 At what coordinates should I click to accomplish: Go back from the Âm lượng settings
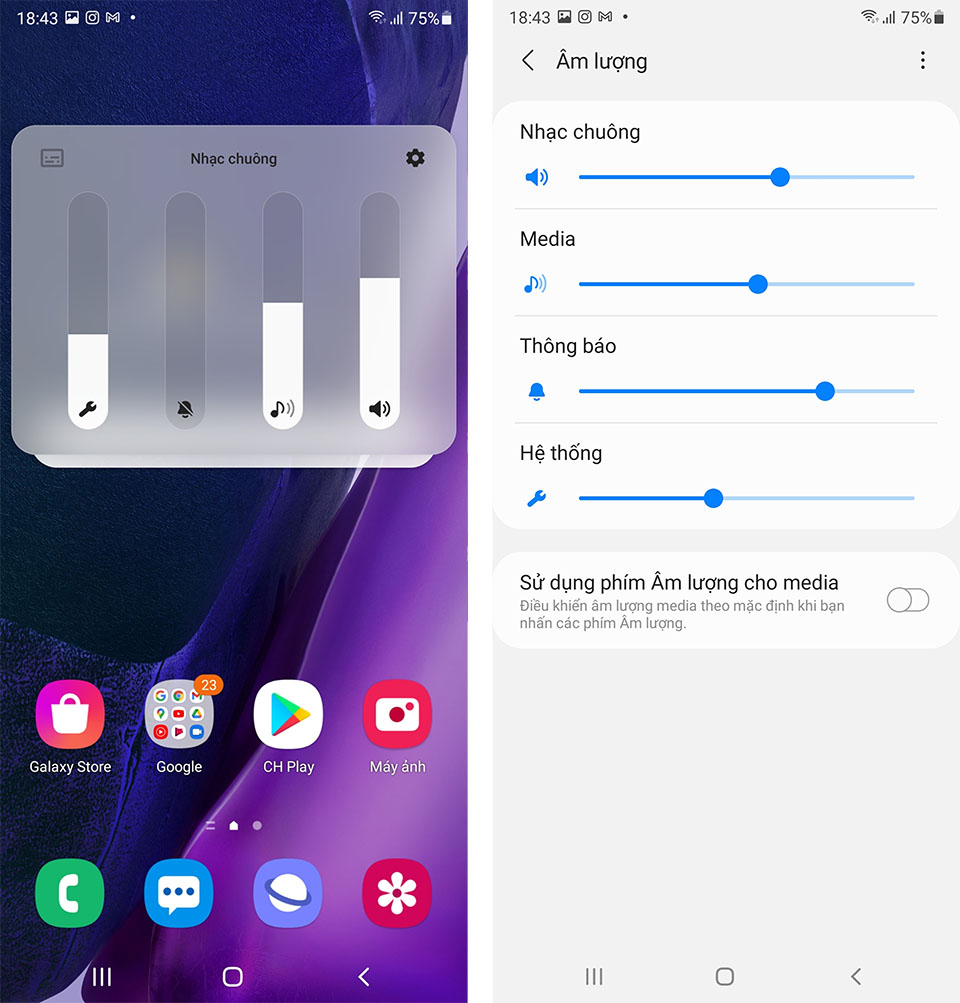pyautogui.click(x=528, y=61)
